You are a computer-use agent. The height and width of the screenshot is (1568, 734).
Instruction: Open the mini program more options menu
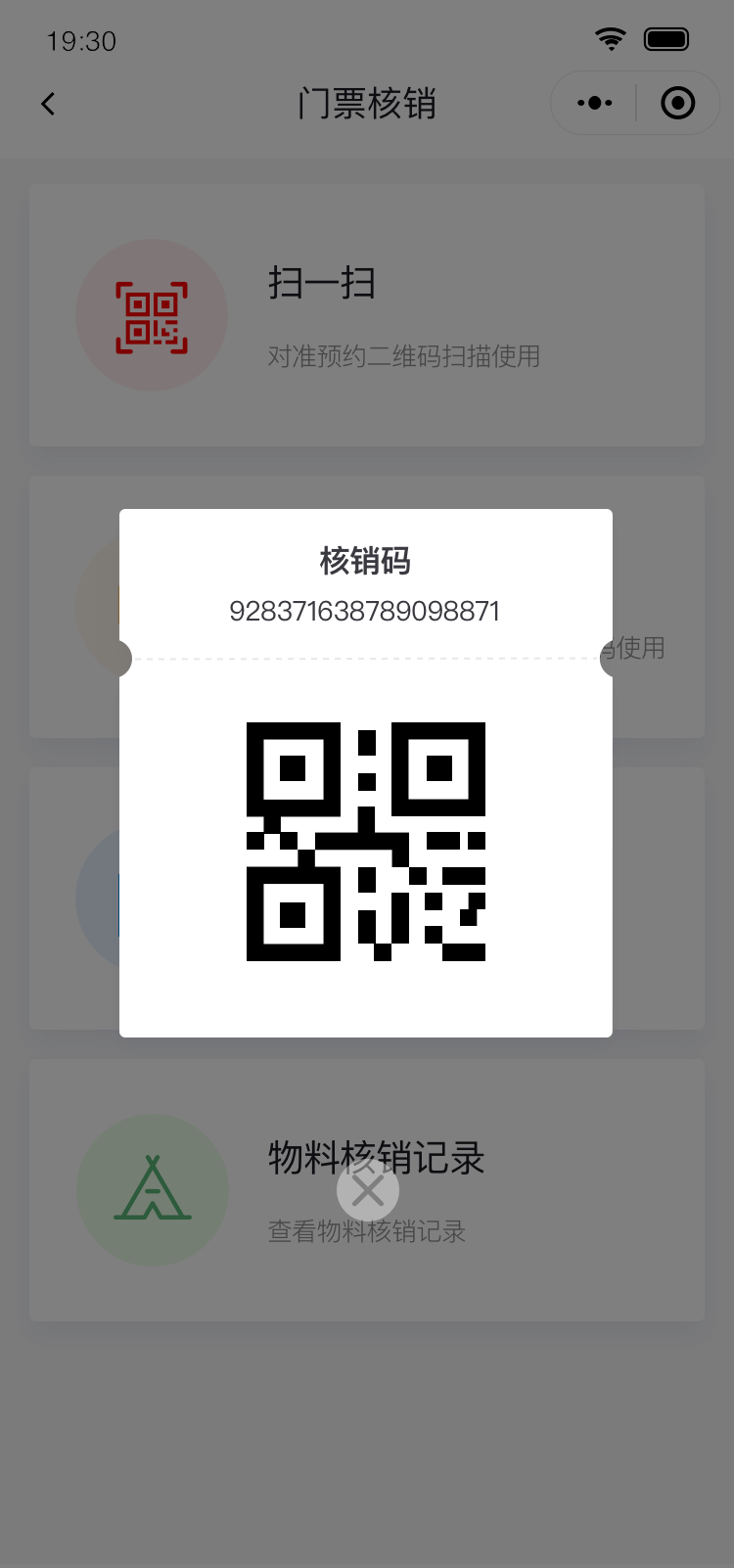594,103
